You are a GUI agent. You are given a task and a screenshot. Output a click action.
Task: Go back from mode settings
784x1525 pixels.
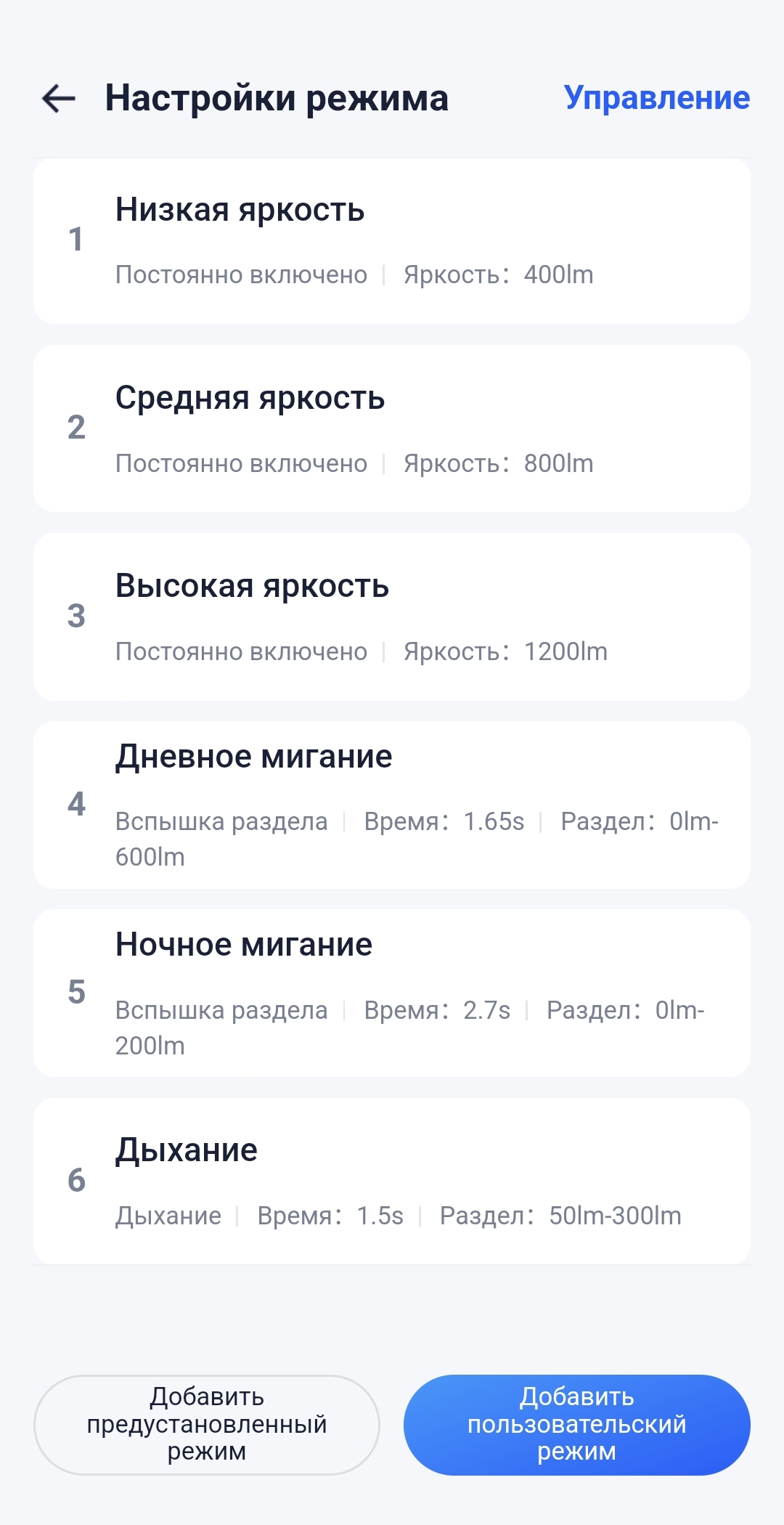pos(59,98)
